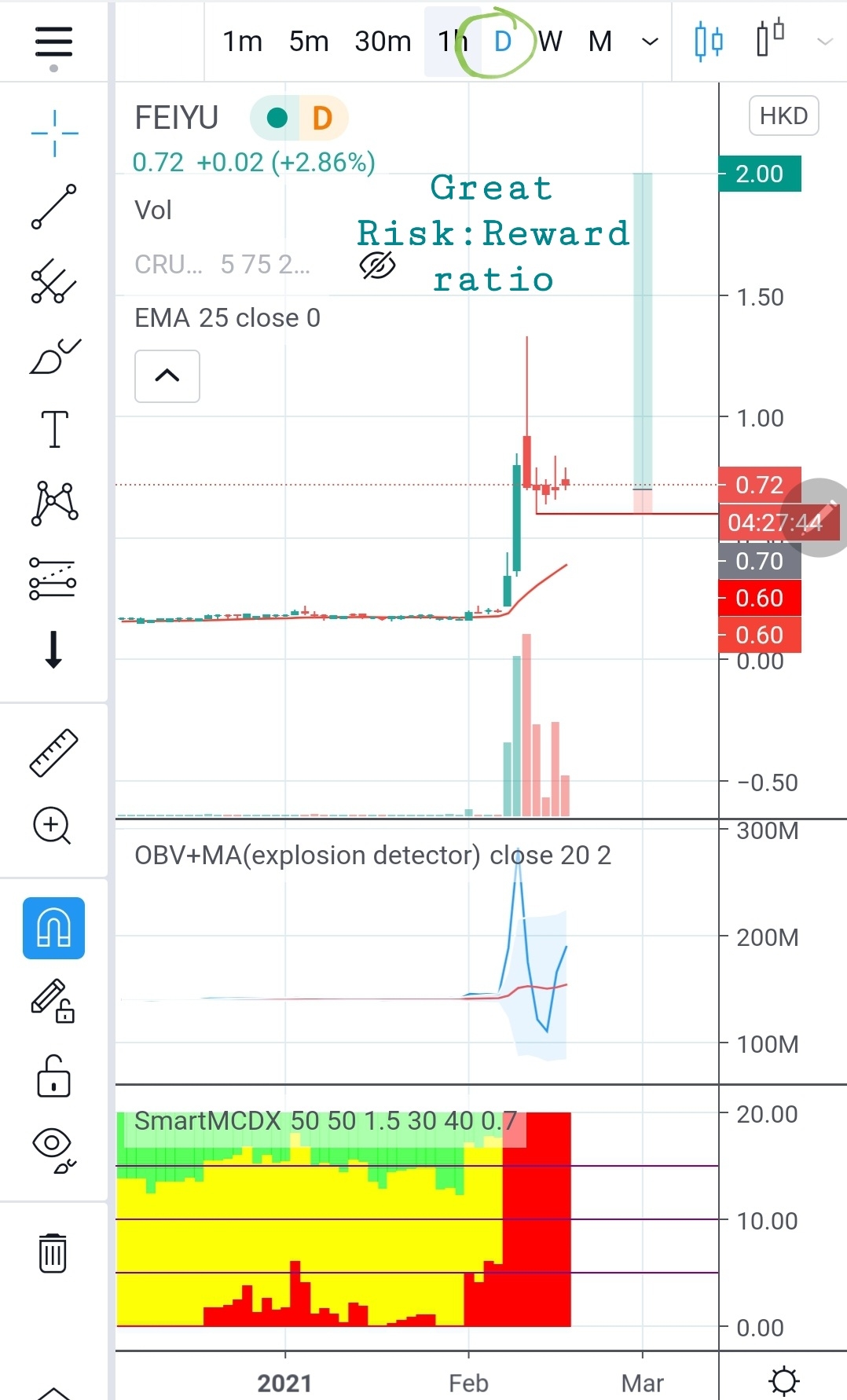Screen dimensions: 847x1400
Task: Activate the ruler measure tool
Action: coord(53,753)
